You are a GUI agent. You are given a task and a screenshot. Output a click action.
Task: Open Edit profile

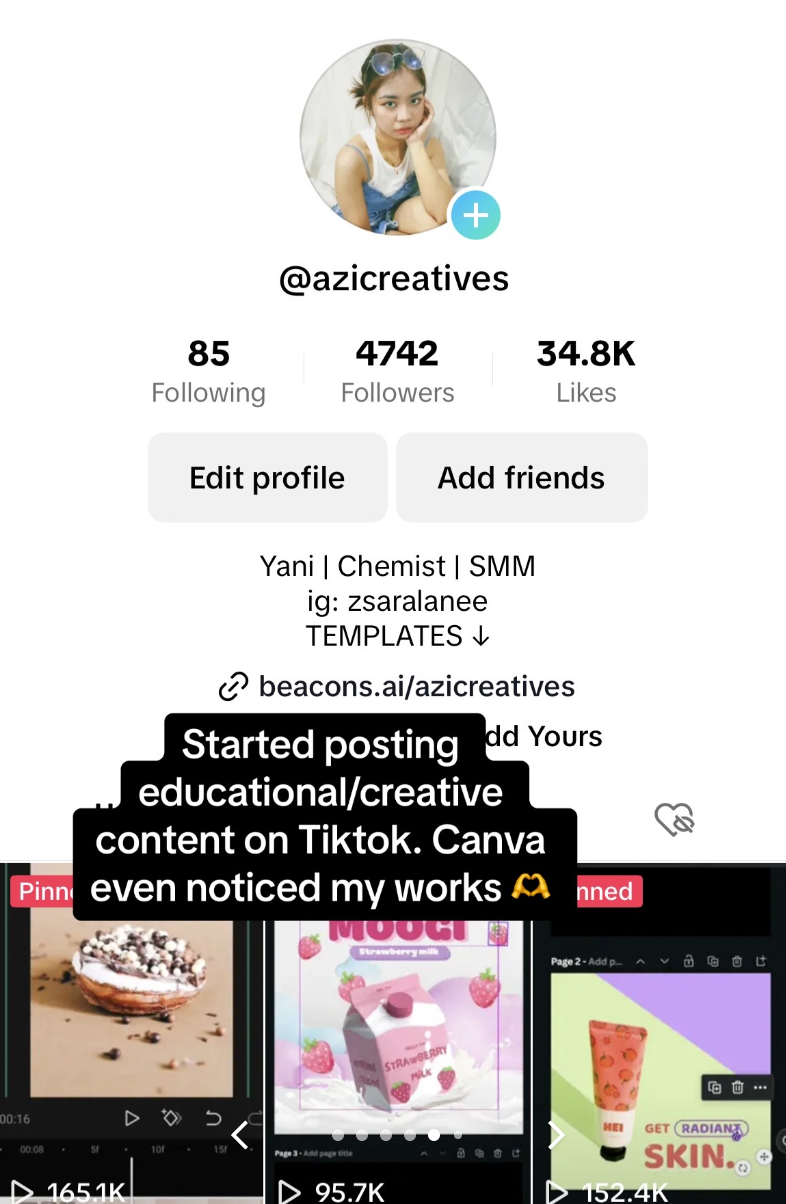click(x=267, y=478)
